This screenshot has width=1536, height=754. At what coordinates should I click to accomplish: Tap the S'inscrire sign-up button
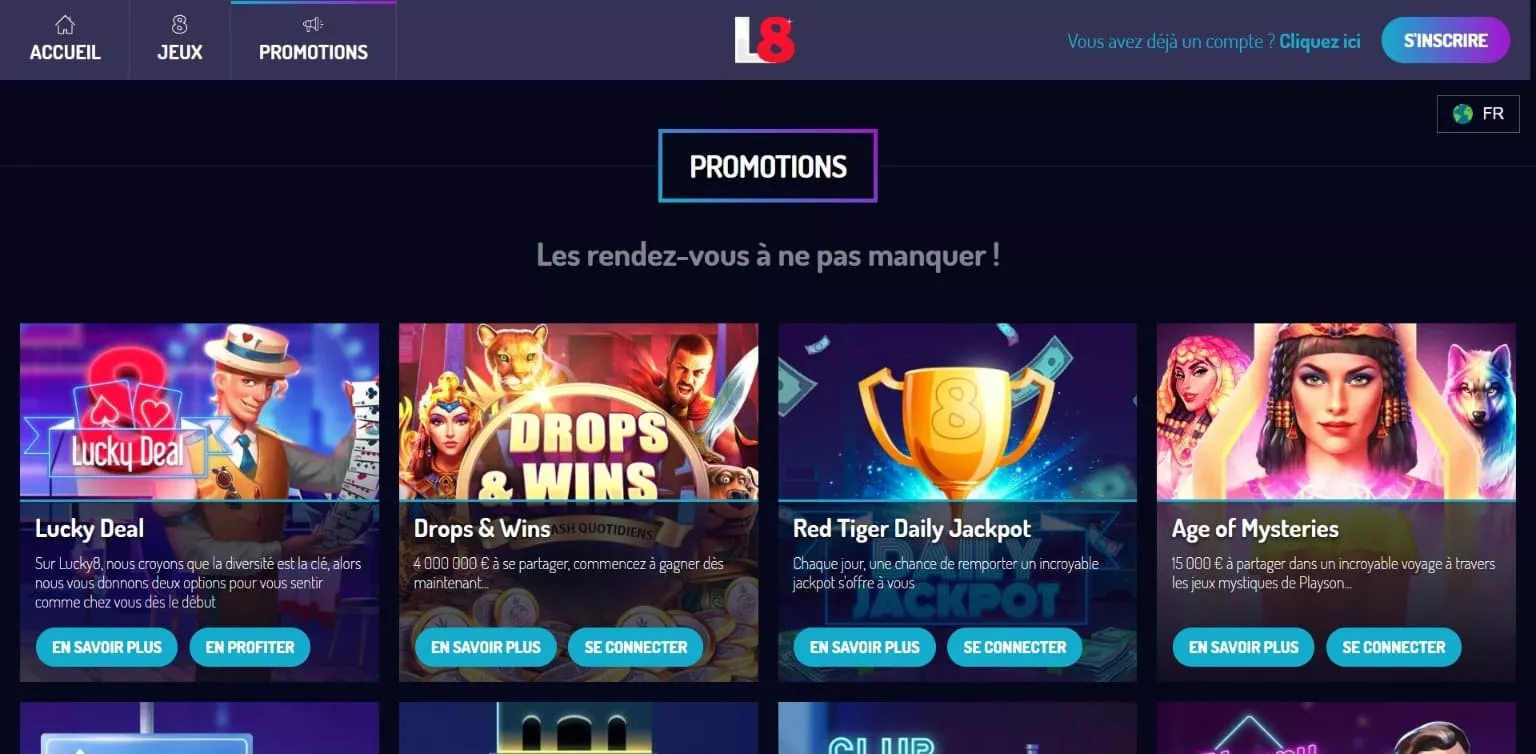(x=1445, y=41)
